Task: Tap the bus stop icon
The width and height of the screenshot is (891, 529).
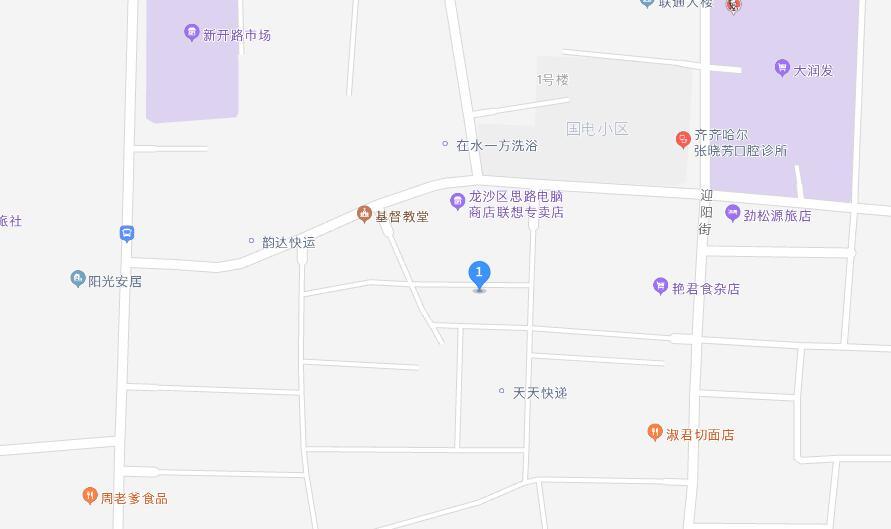Action: tap(126, 234)
